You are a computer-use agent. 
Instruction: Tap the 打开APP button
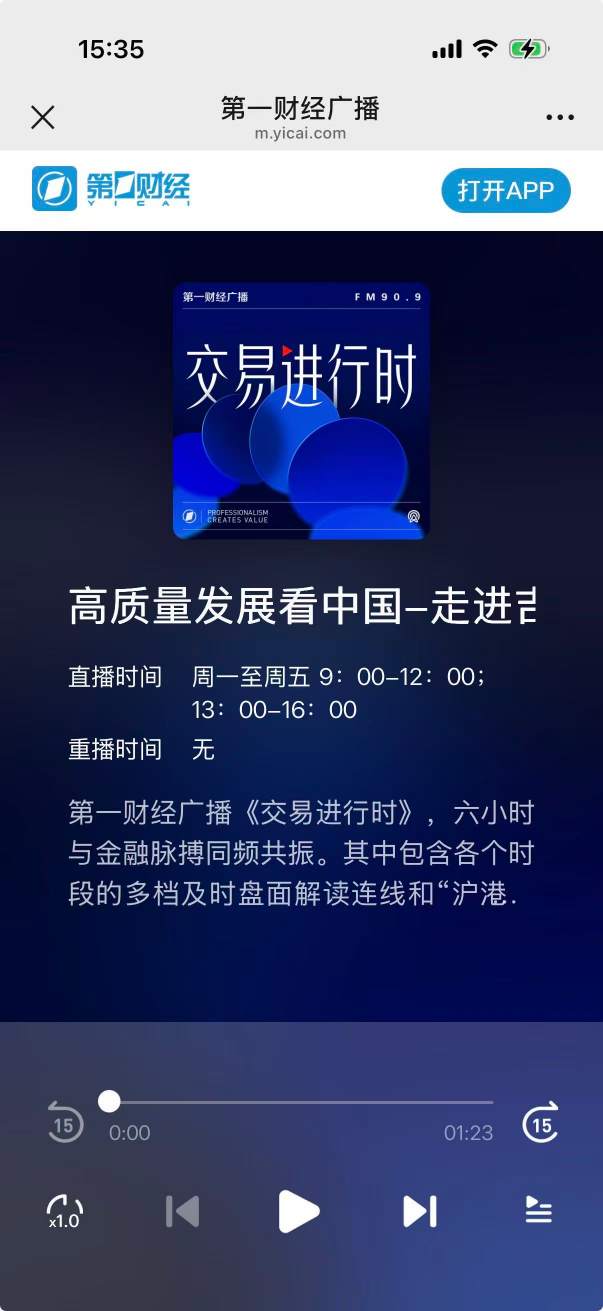505,191
